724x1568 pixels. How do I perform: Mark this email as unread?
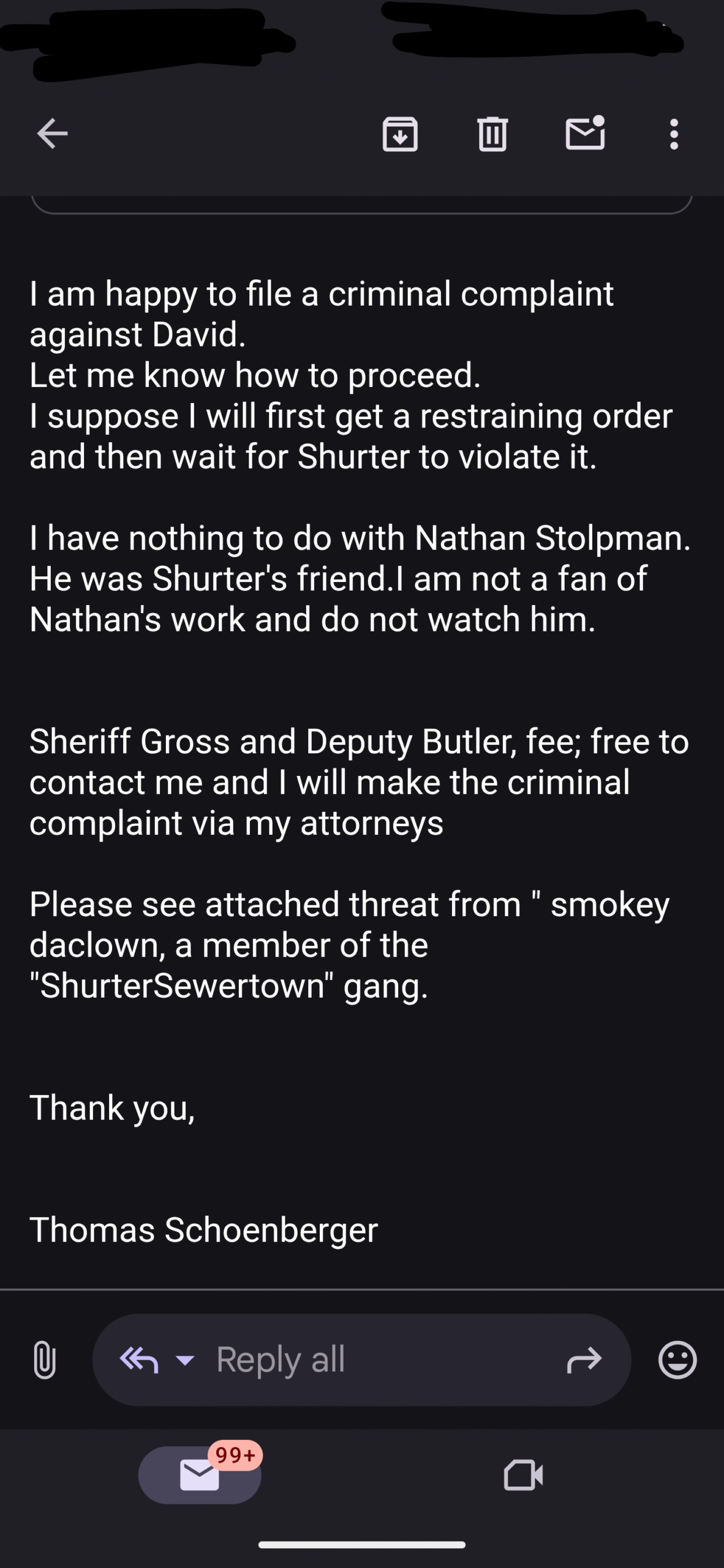coord(586,133)
